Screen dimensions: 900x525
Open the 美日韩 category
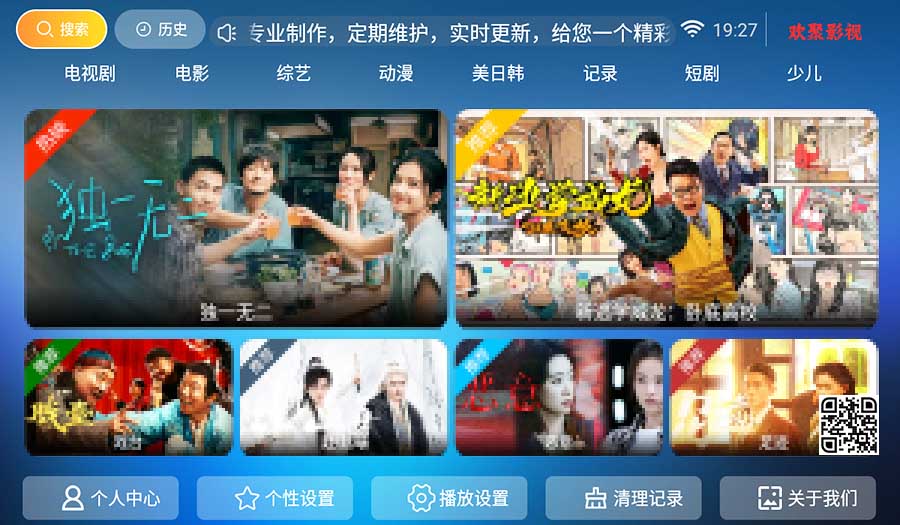tap(498, 74)
